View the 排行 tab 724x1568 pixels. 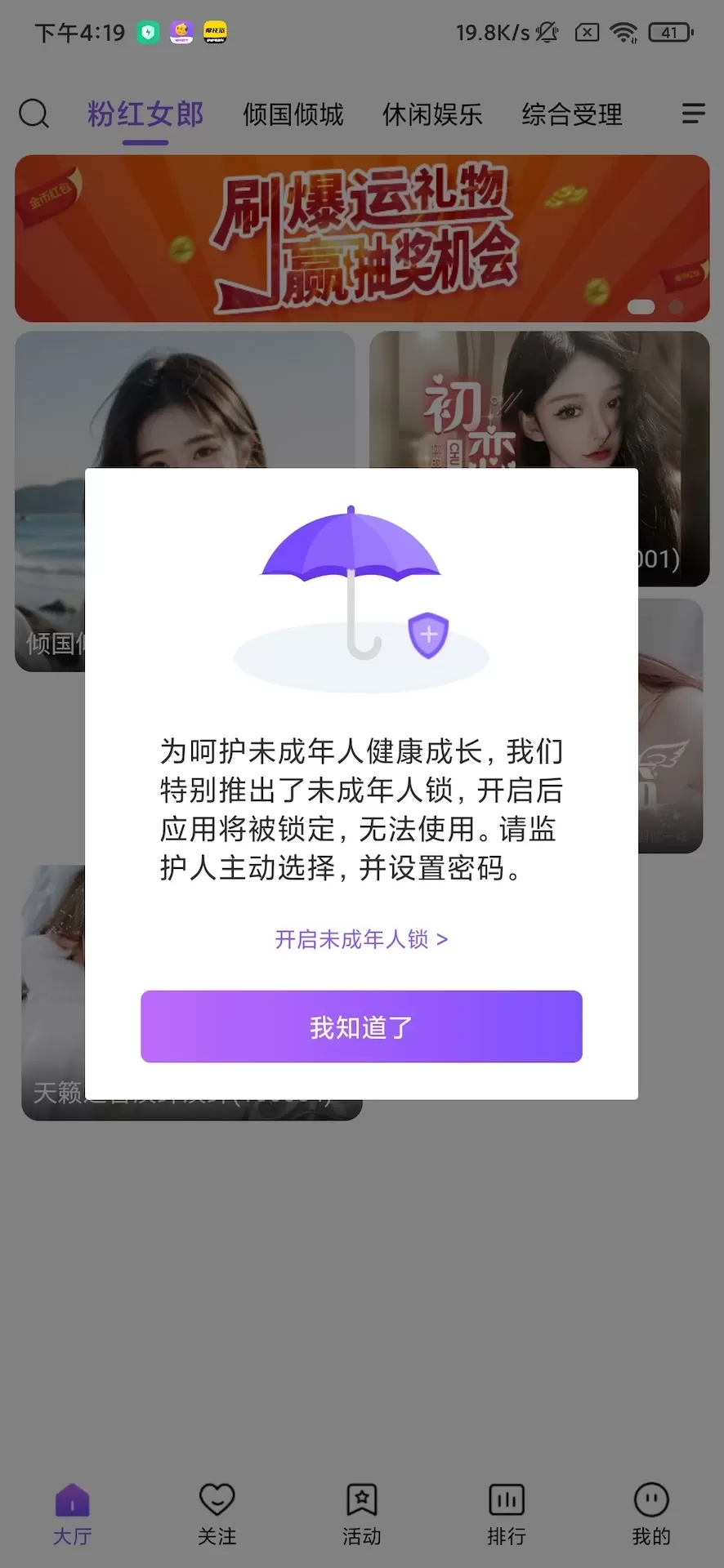click(506, 1514)
